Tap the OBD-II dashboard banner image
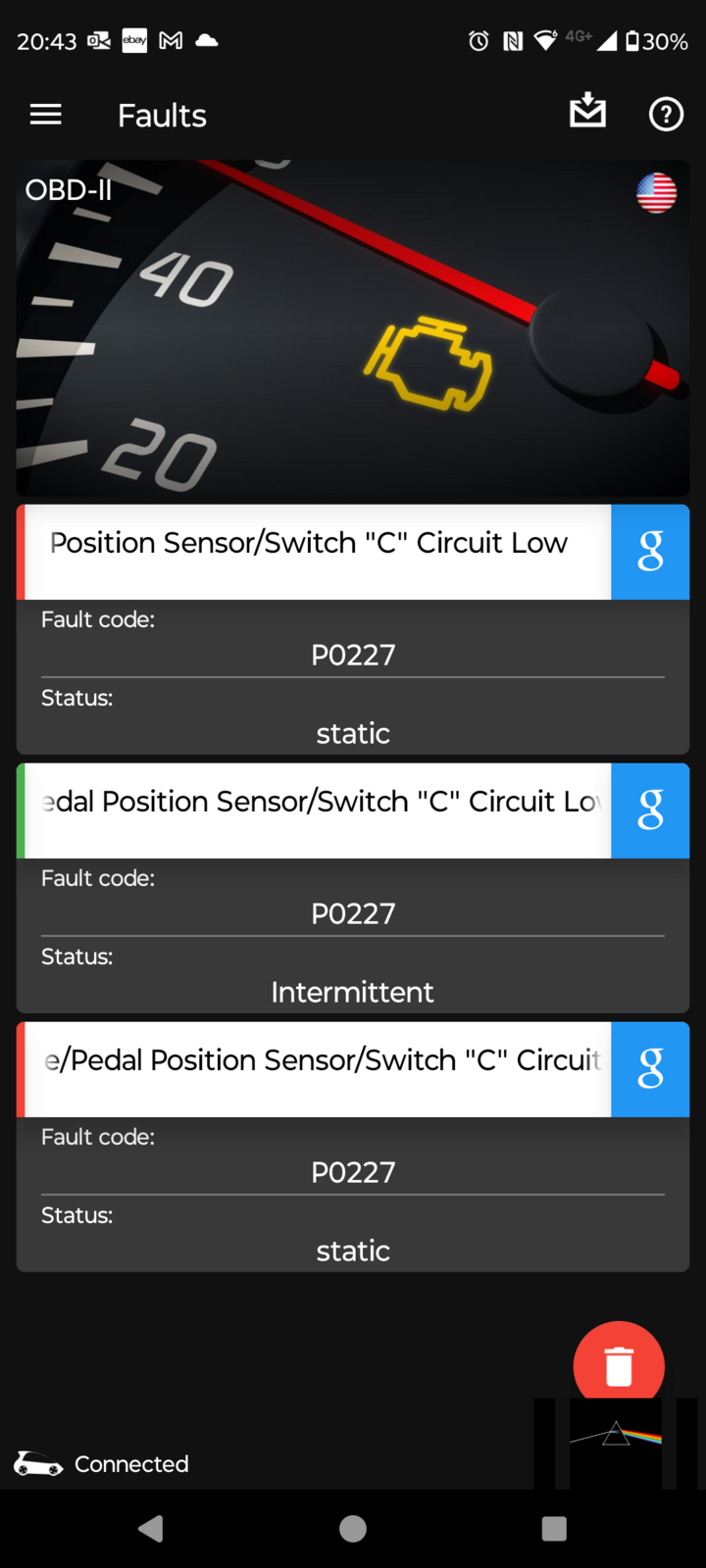The width and height of the screenshot is (706, 1568). click(x=353, y=327)
